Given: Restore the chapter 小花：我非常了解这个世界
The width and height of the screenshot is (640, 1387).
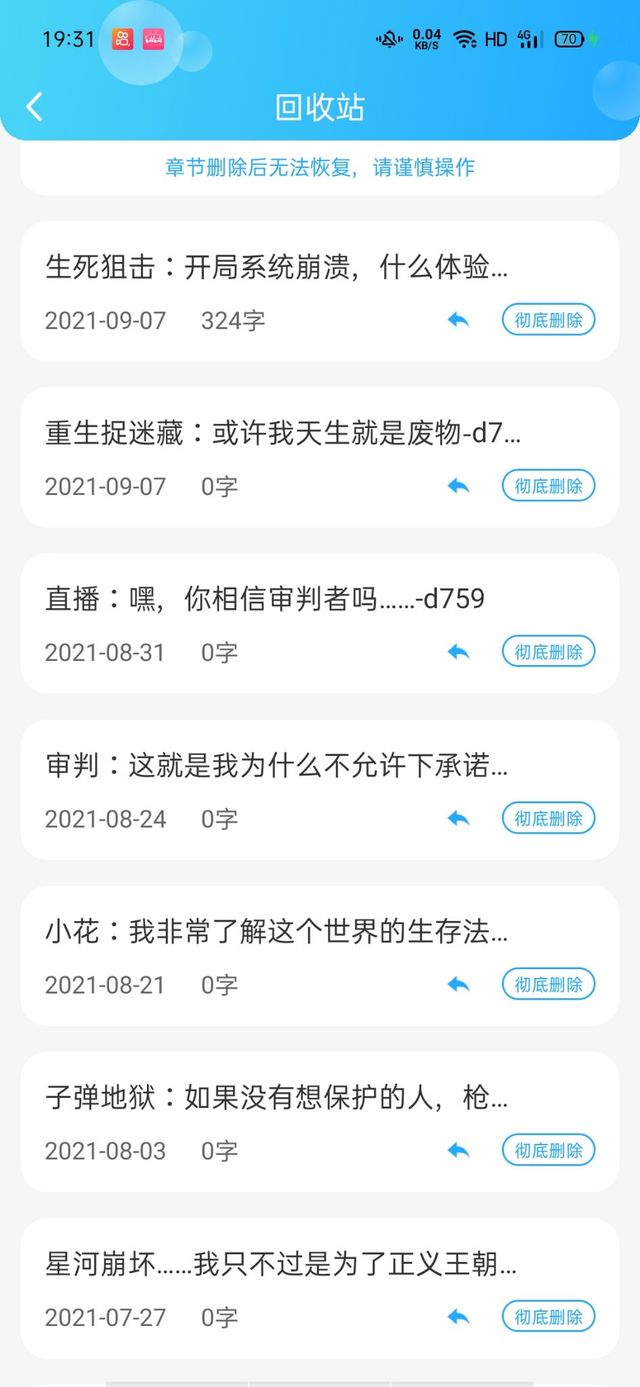Looking at the screenshot, I should (x=459, y=984).
